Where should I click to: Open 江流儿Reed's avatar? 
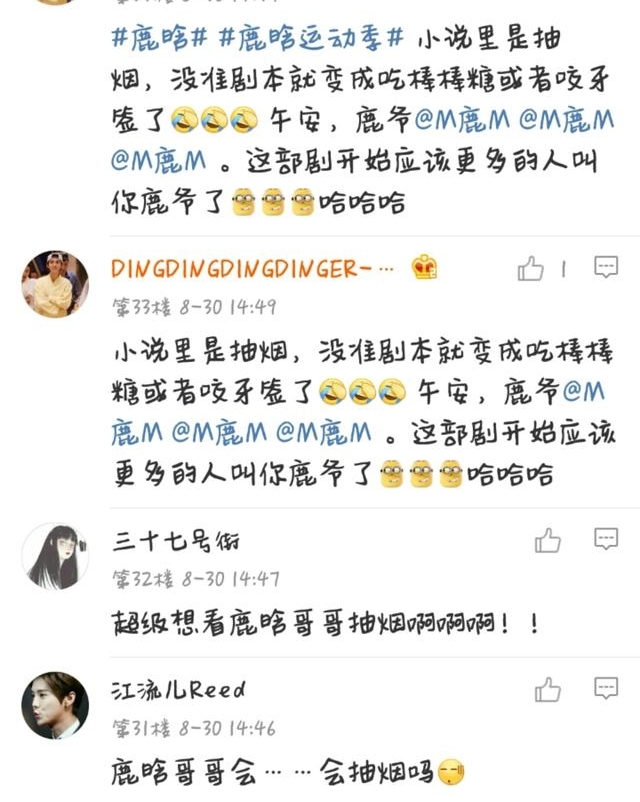tap(55, 706)
